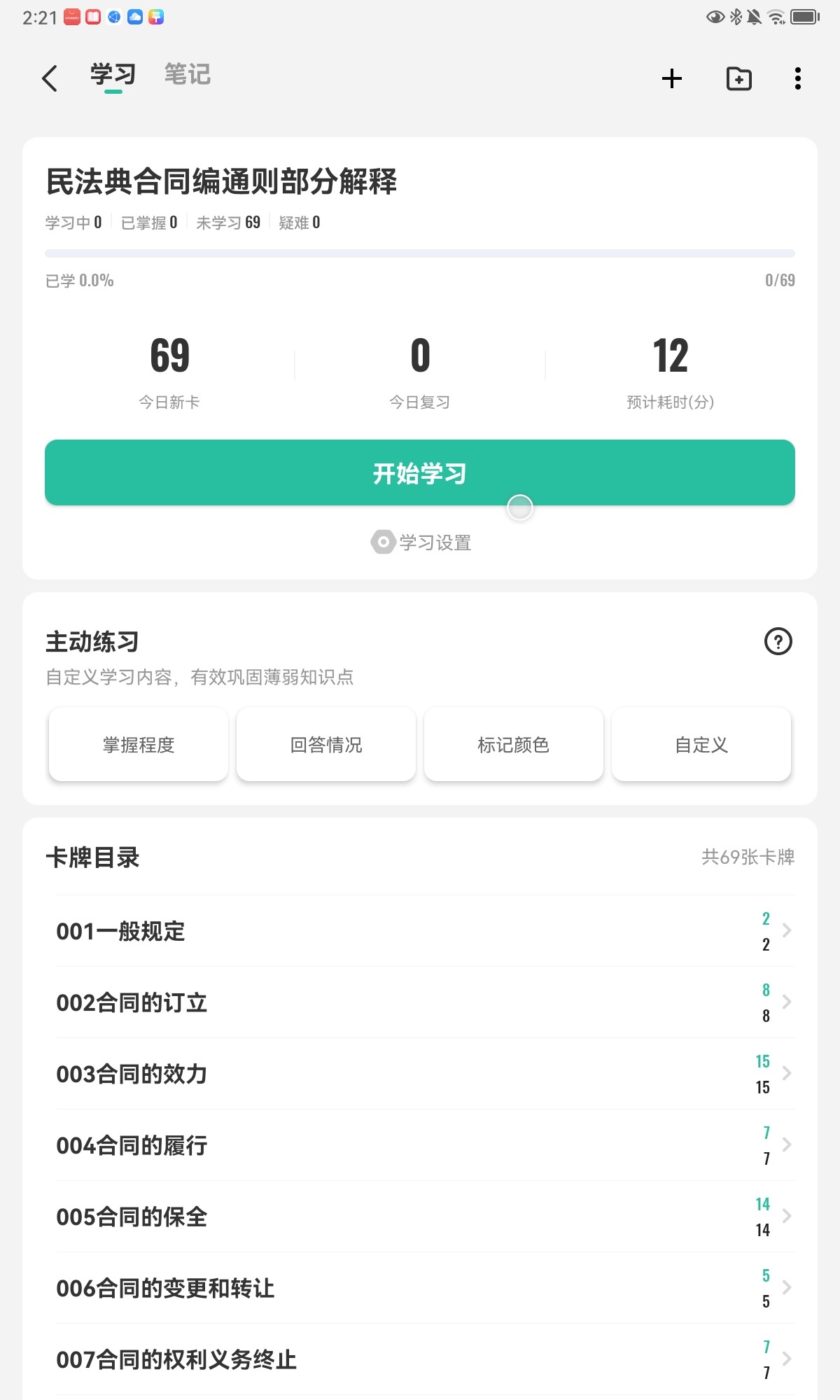The height and width of the screenshot is (1400, 840).
Task: Open the 主动练习 help question mark
Action: click(778, 641)
